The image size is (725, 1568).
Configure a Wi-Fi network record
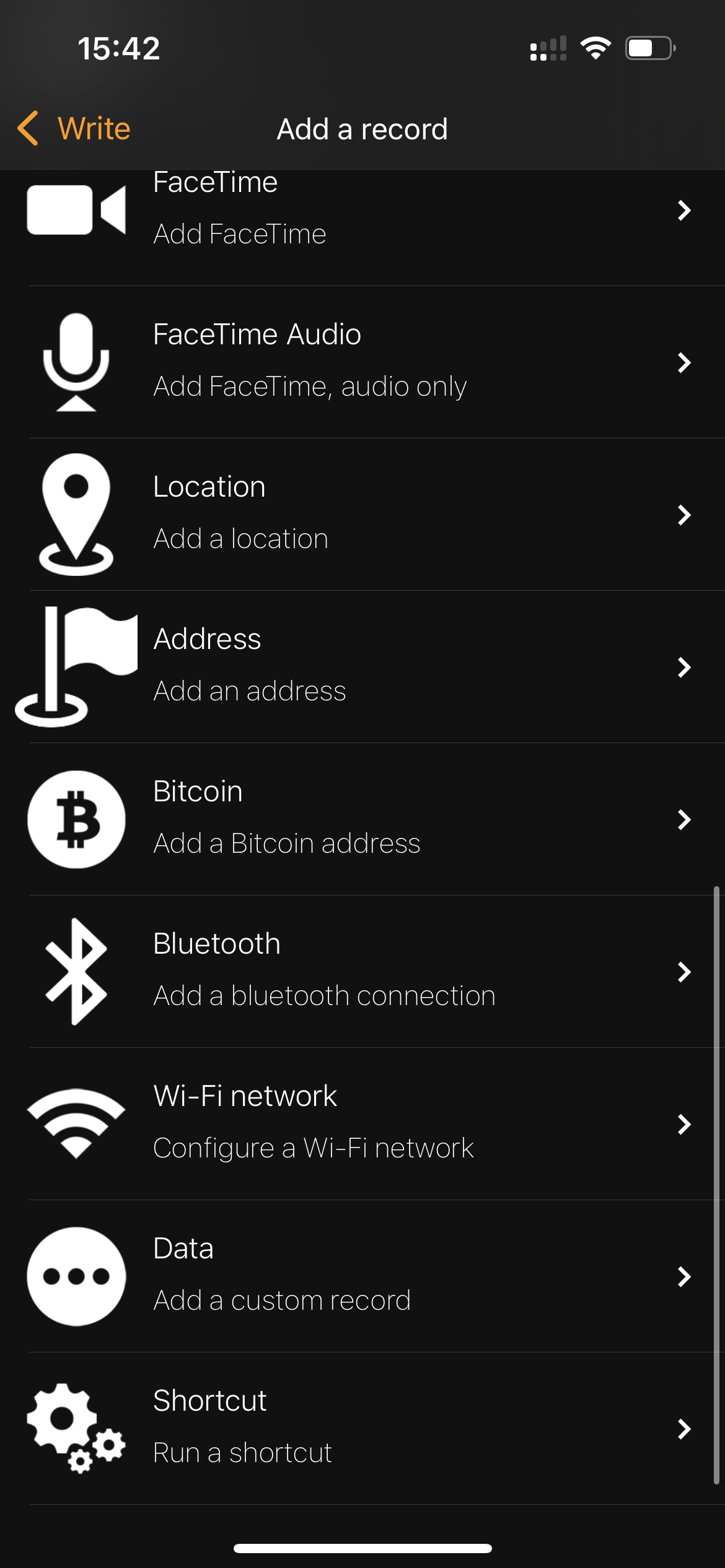tap(362, 1123)
